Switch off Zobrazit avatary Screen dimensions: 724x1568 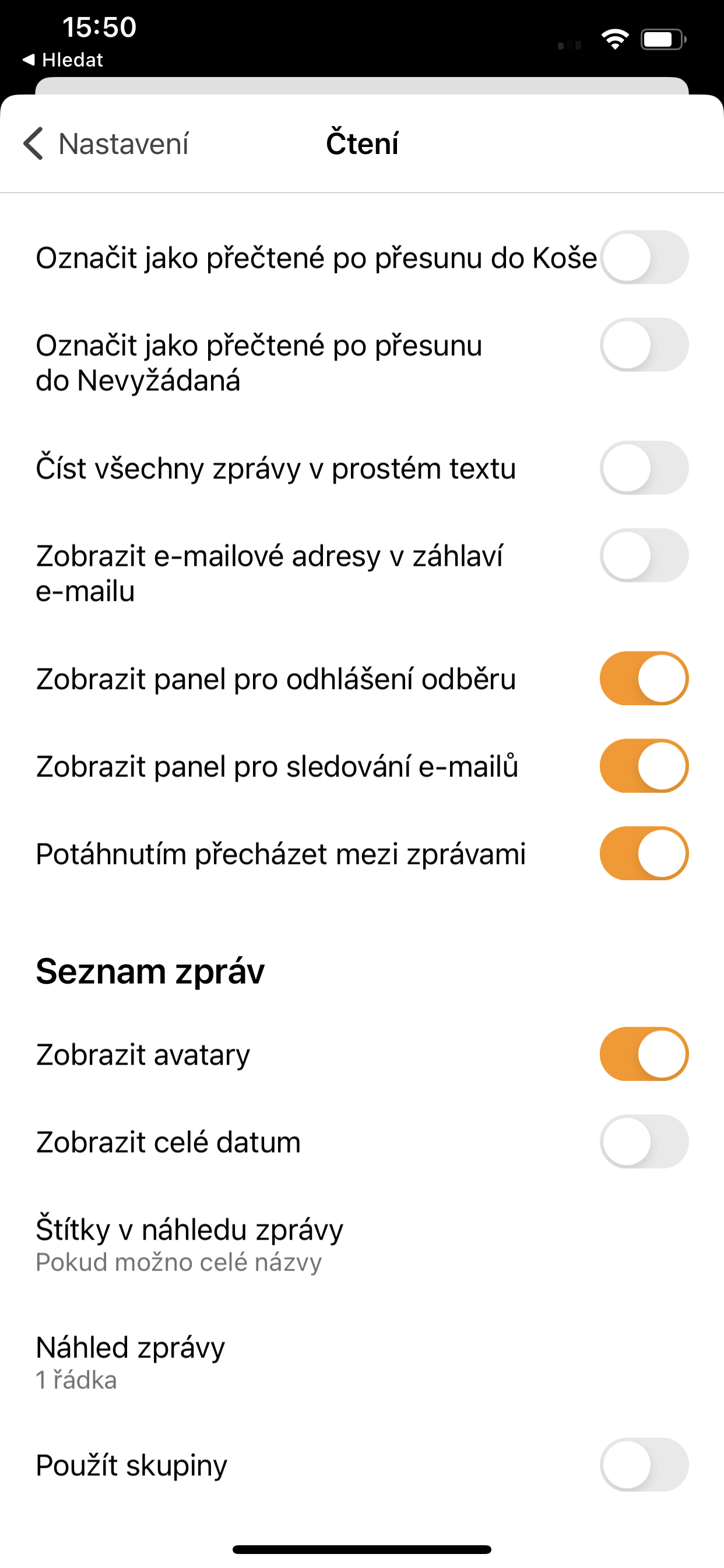click(644, 1053)
